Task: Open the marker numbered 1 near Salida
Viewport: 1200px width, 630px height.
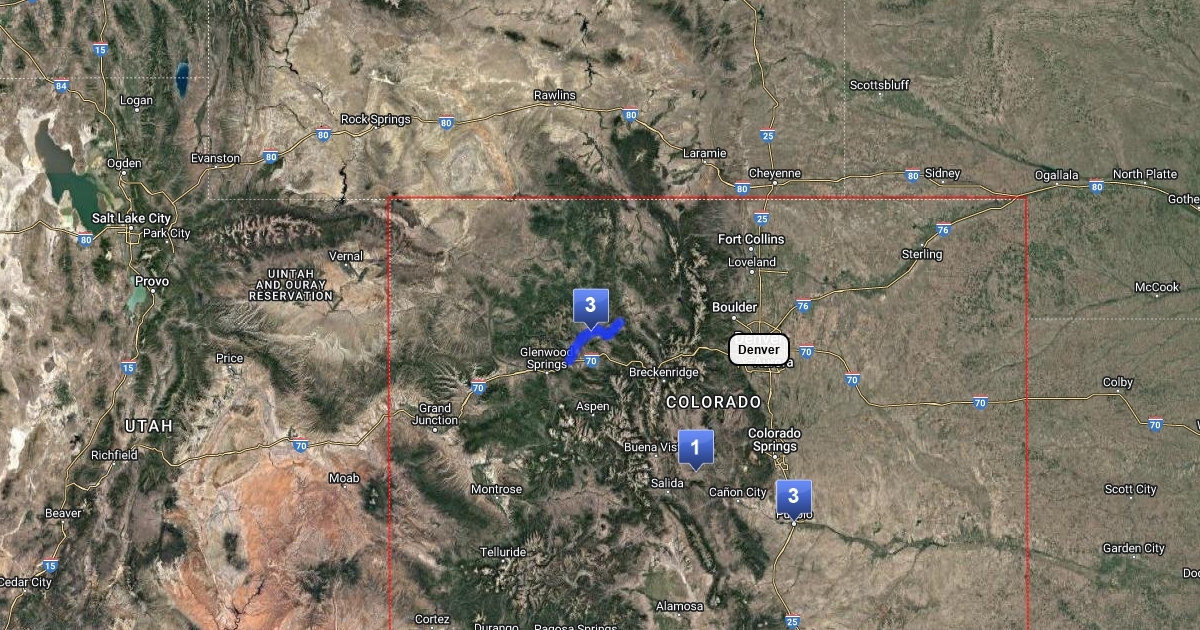Action: [x=695, y=446]
